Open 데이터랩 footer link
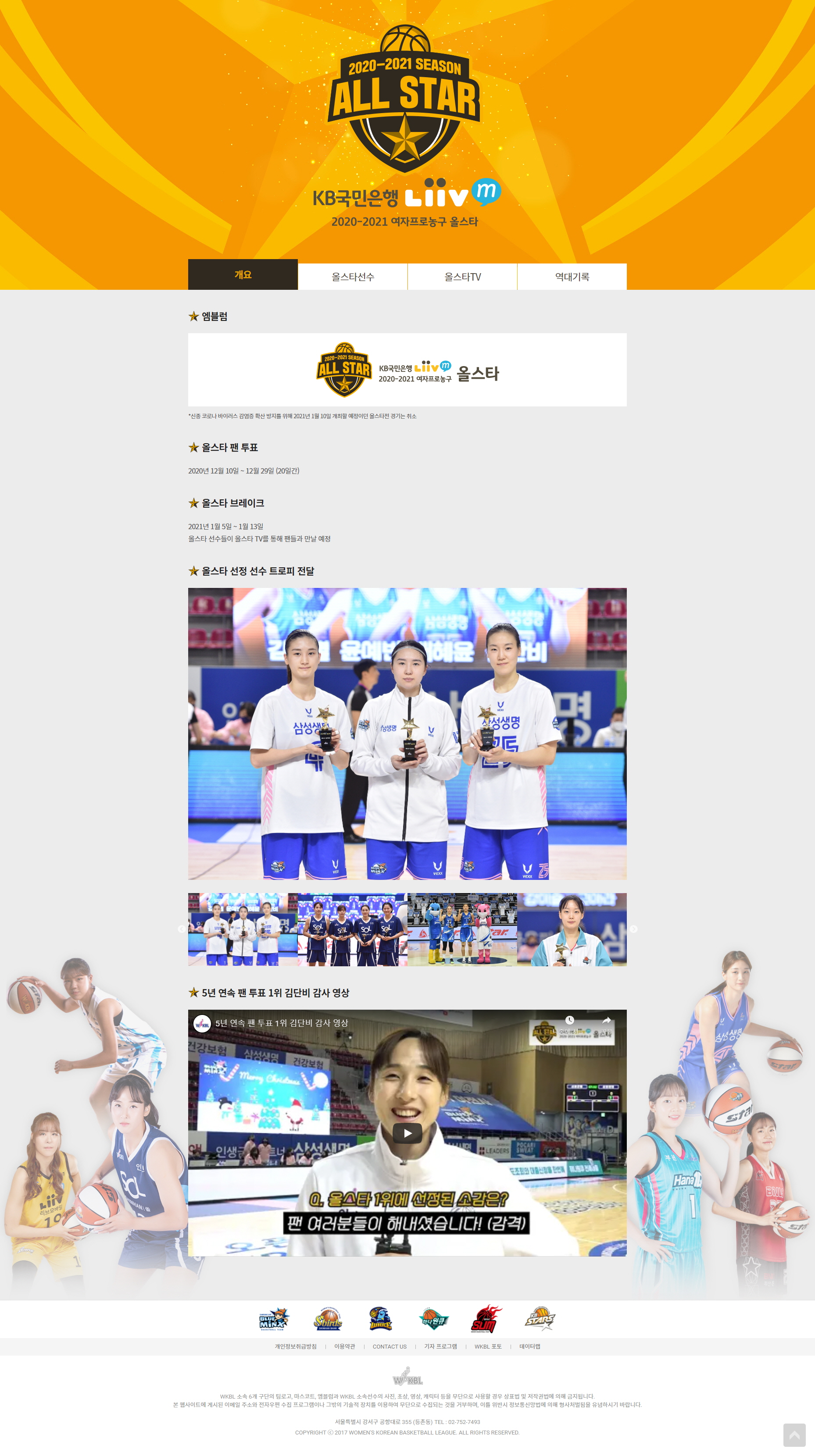 [x=529, y=1346]
